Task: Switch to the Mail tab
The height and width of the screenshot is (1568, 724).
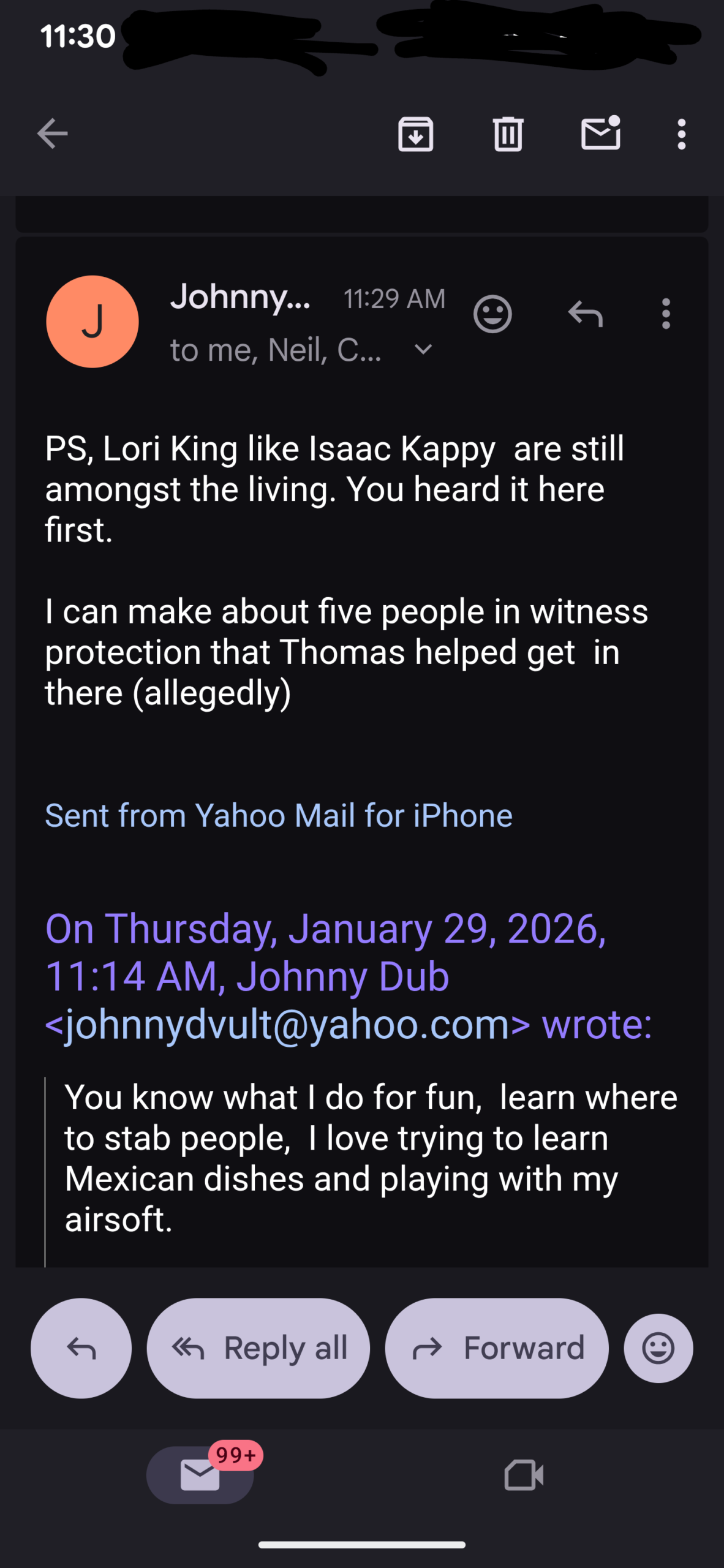Action: click(200, 1475)
